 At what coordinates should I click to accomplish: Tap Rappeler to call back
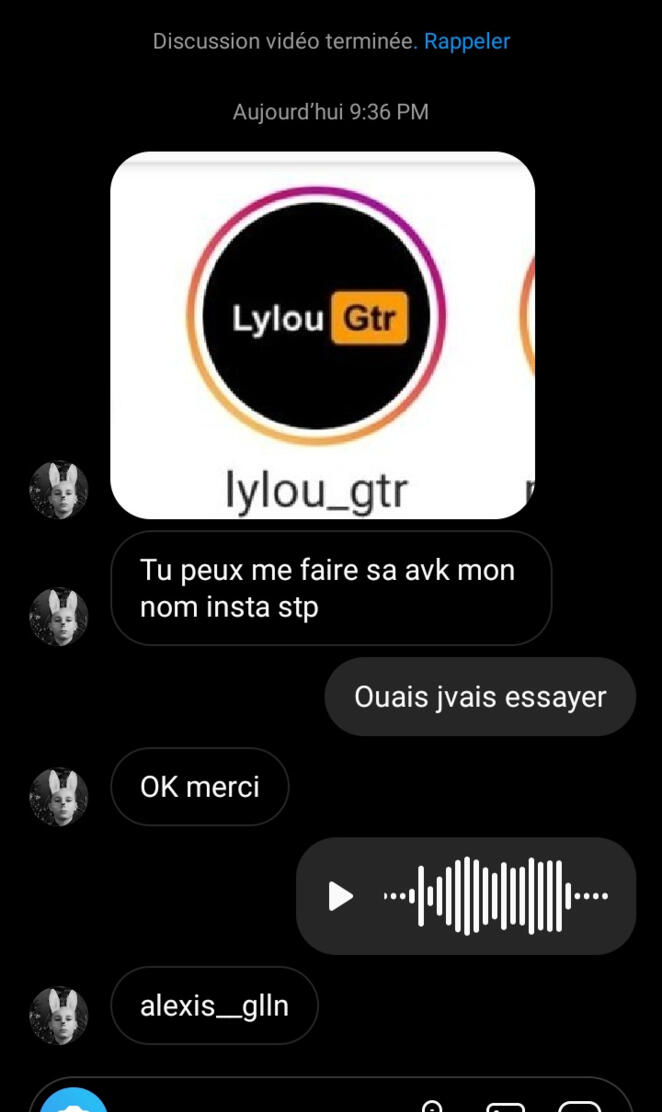467,42
